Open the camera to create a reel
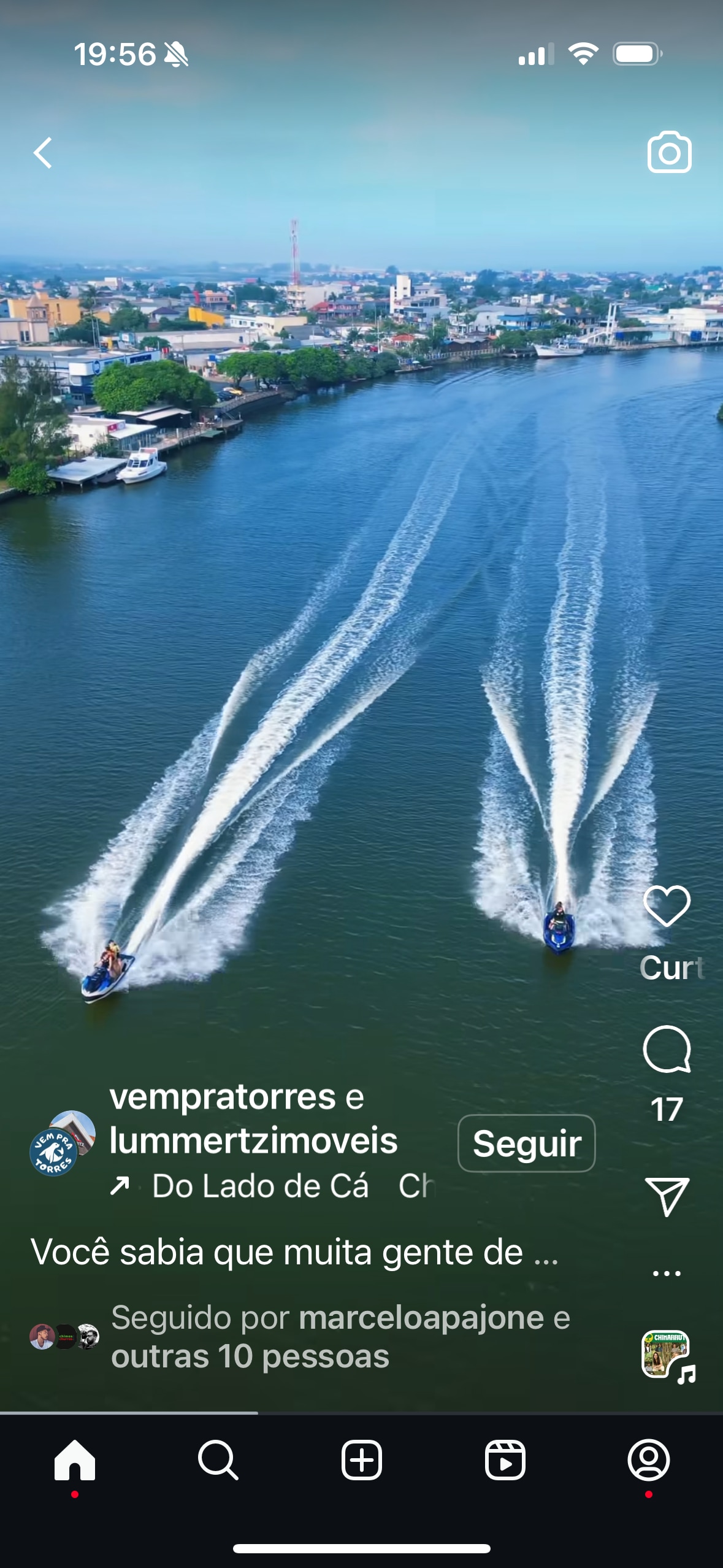This screenshot has width=723, height=1568. point(668,153)
